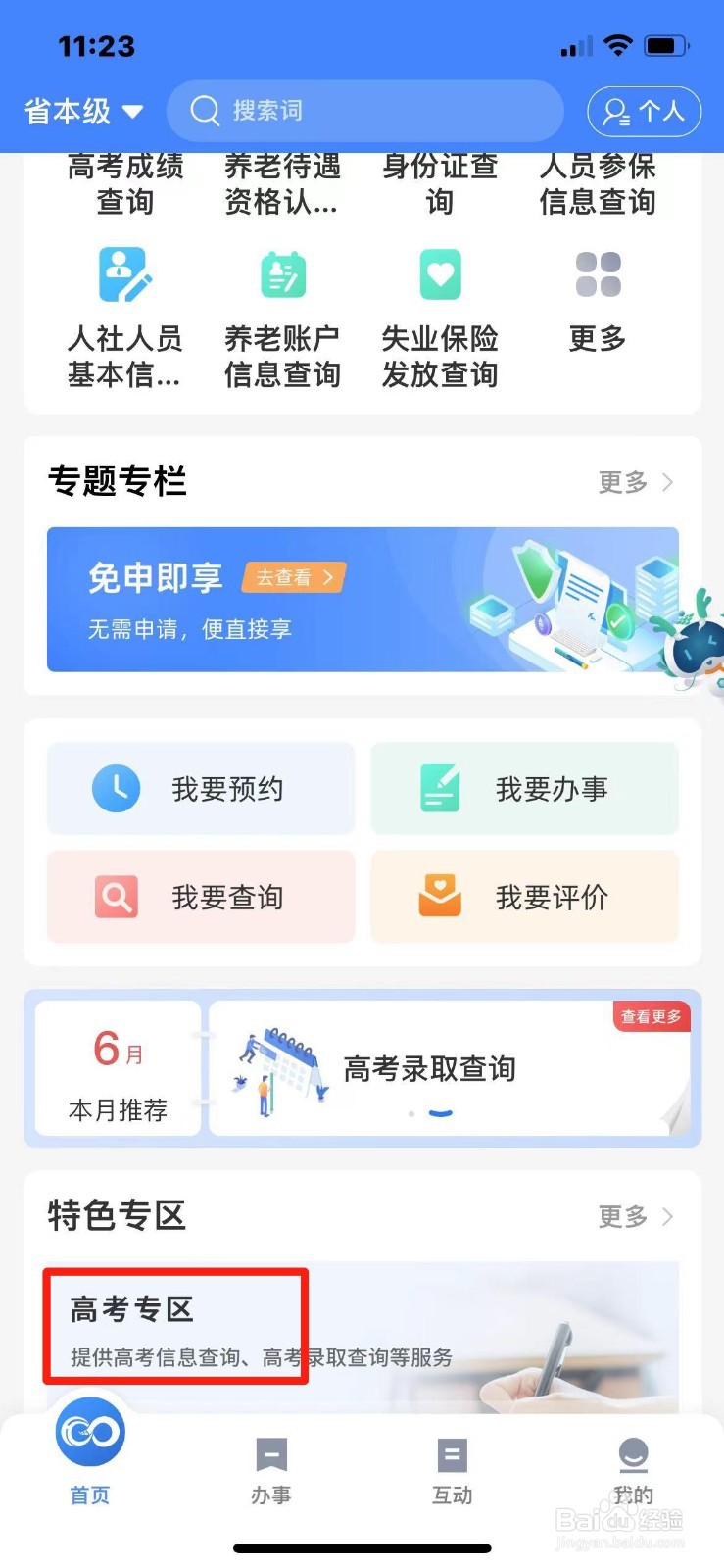Expand 更多 beside 特色专区
The height and width of the screenshot is (1568, 724).
point(635,1217)
